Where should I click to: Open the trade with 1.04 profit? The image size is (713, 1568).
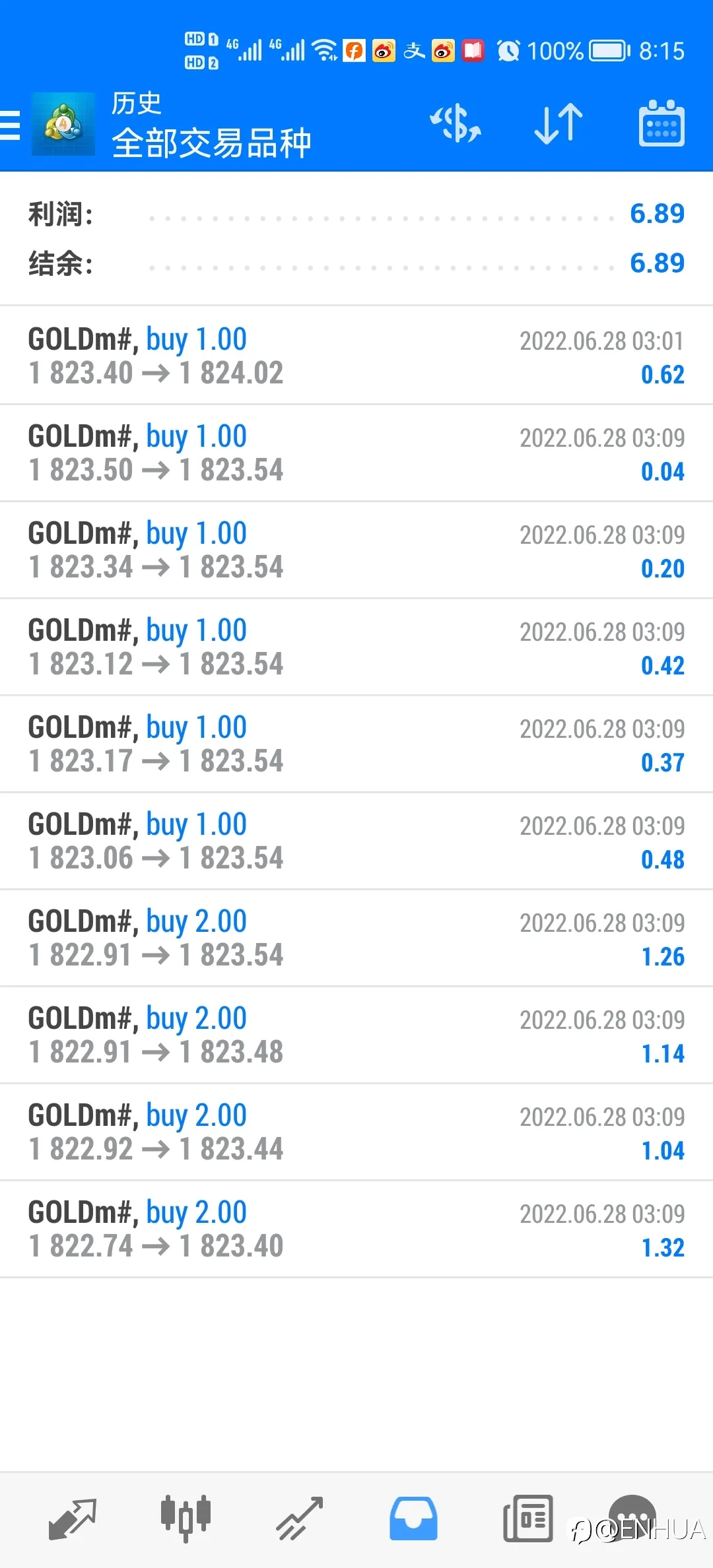pos(356,1132)
